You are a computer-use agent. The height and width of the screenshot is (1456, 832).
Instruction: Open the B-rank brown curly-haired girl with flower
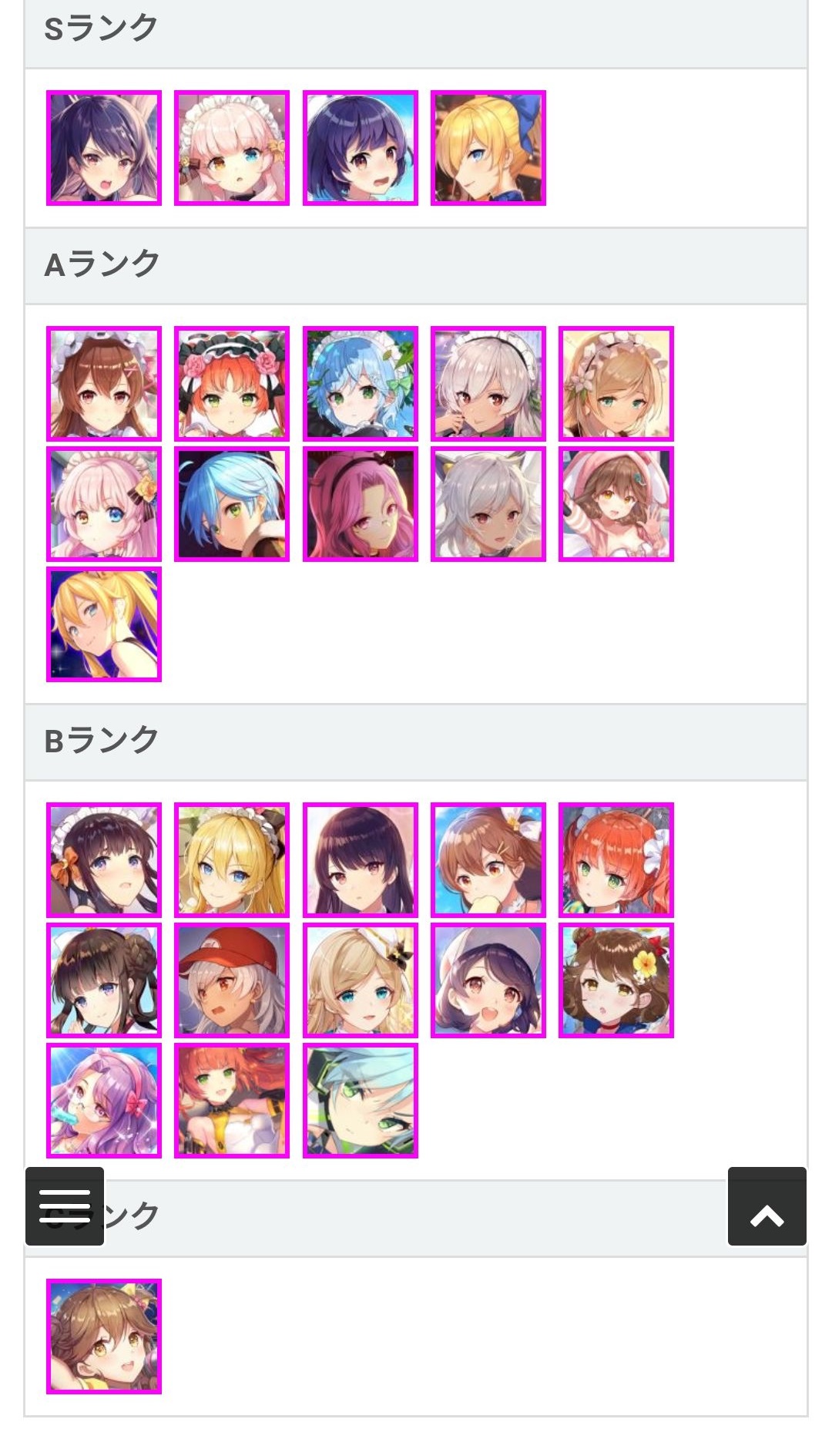point(616,980)
